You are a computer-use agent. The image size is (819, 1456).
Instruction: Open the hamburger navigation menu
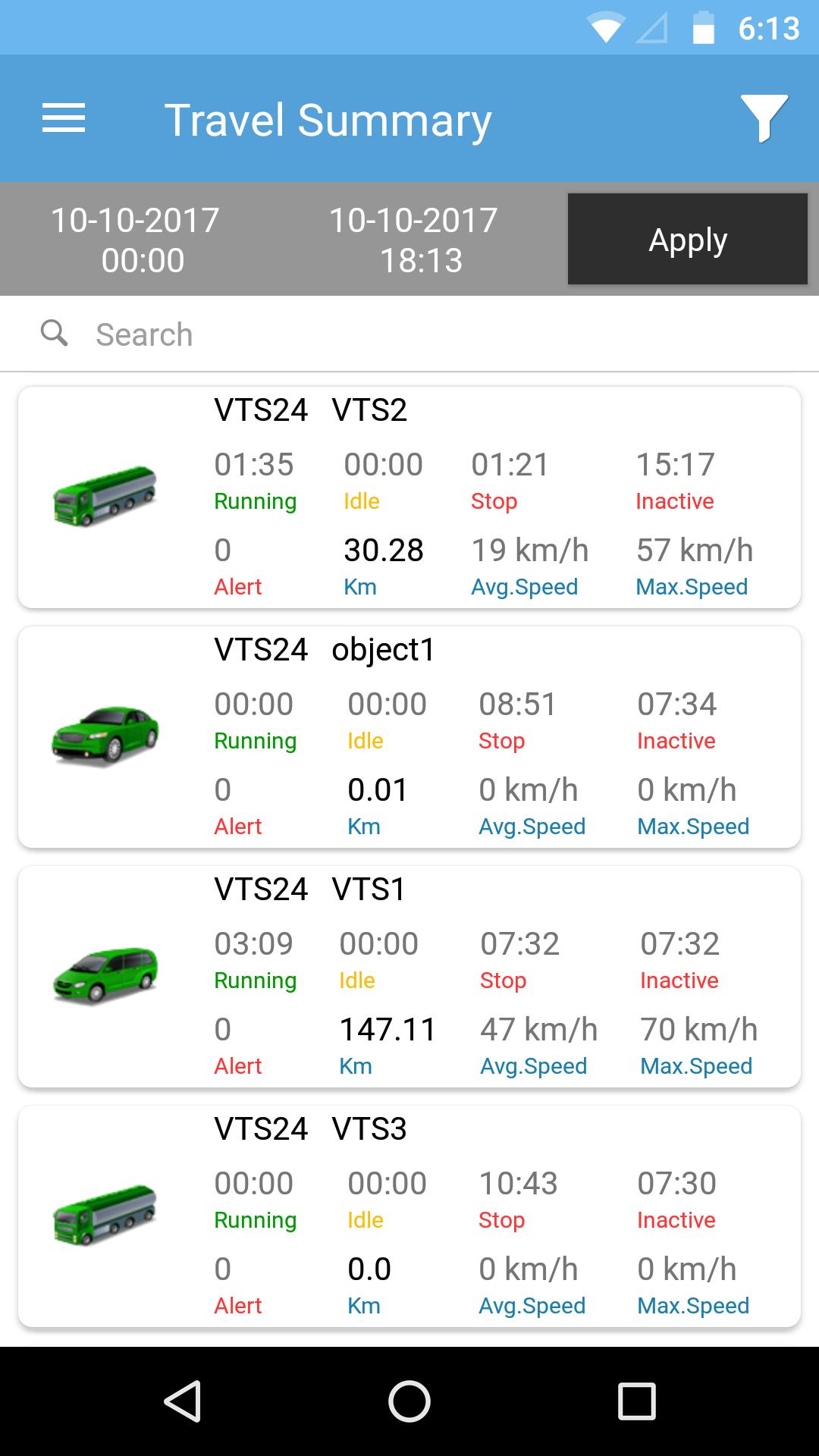pos(64,118)
